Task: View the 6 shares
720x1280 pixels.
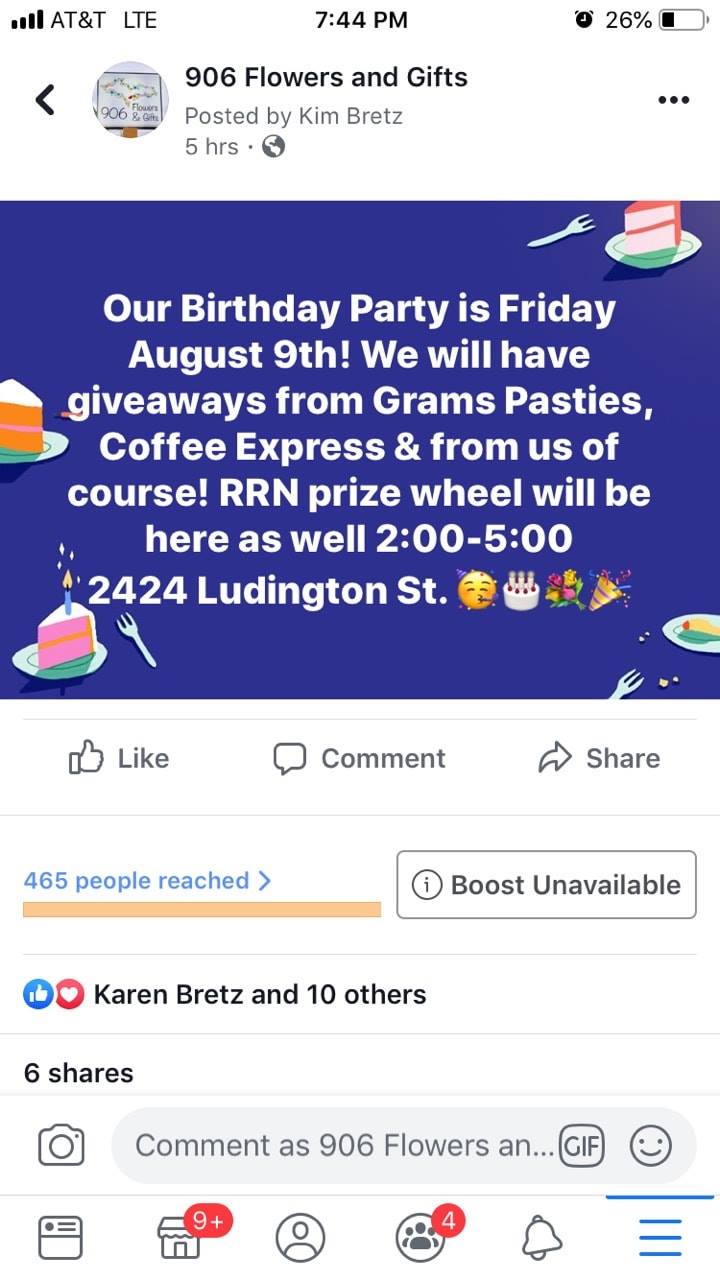Action: (78, 1073)
